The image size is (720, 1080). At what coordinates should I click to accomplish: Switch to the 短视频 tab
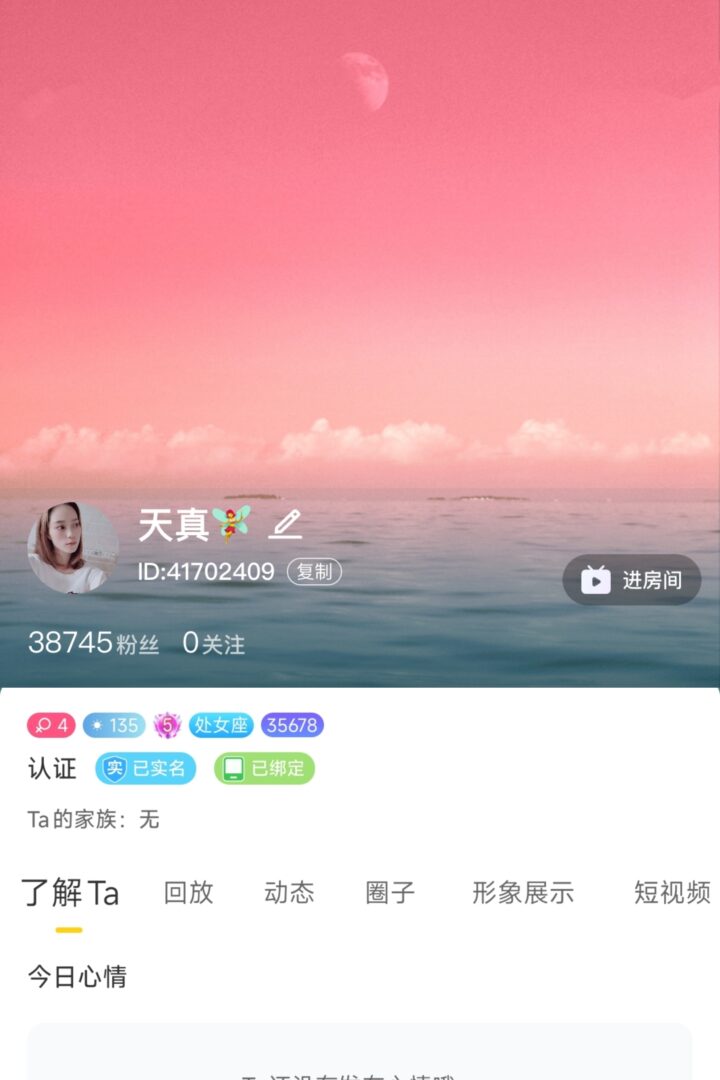(x=672, y=892)
